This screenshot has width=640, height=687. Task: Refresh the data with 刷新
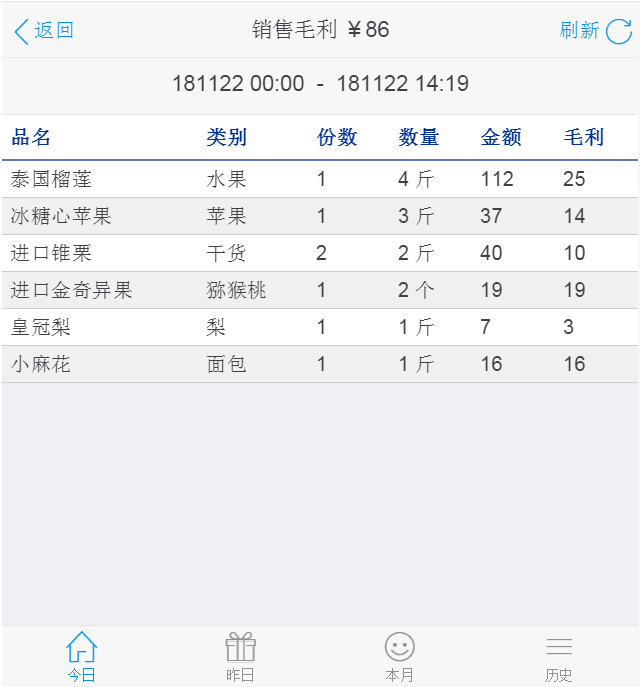595,31
